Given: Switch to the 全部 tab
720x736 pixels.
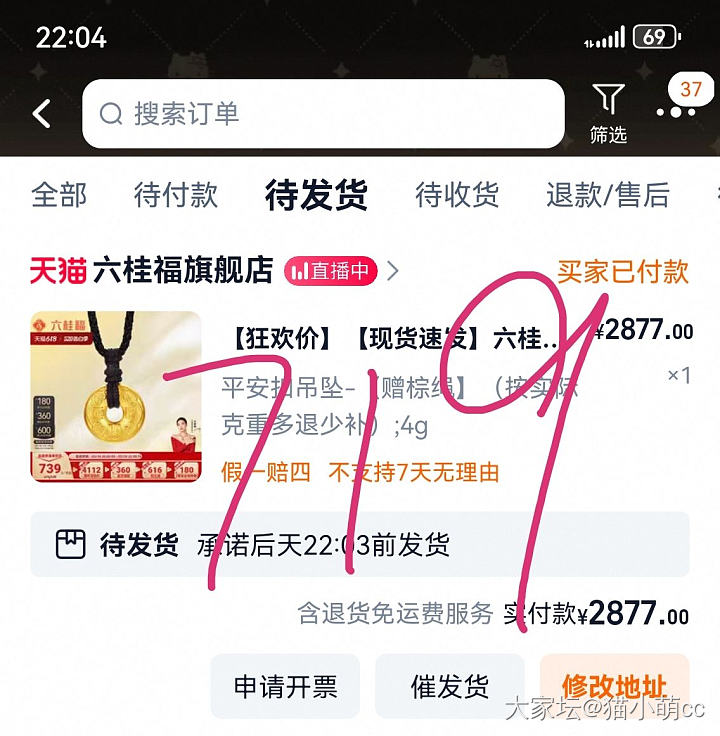Looking at the screenshot, I should coord(59,195).
